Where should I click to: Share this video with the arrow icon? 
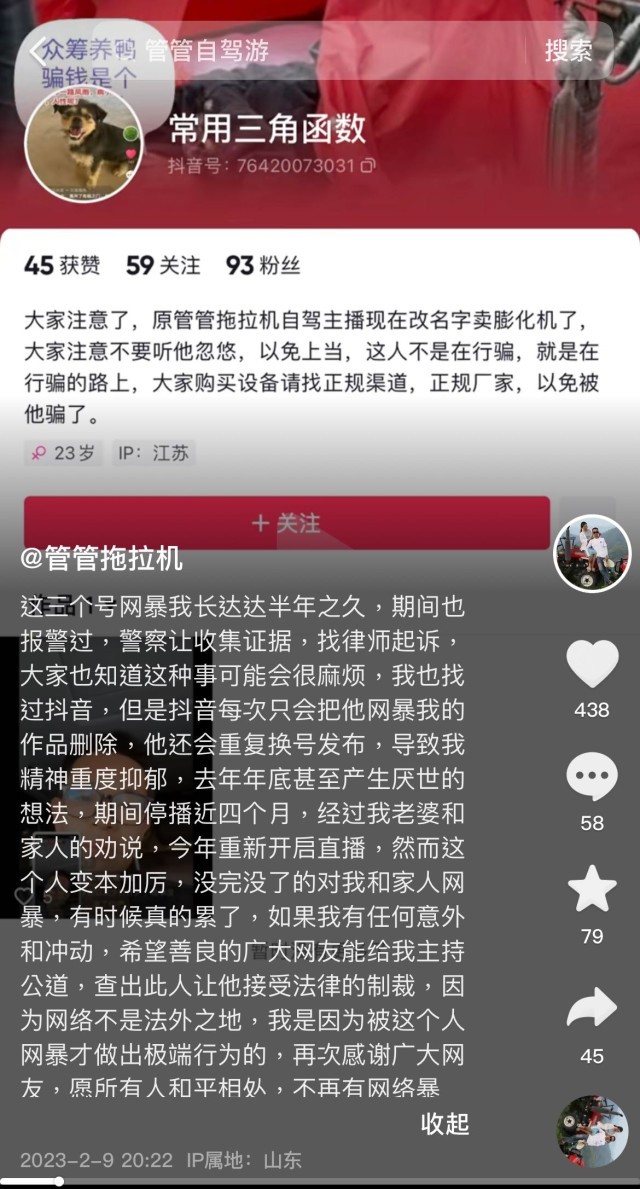592,1008
